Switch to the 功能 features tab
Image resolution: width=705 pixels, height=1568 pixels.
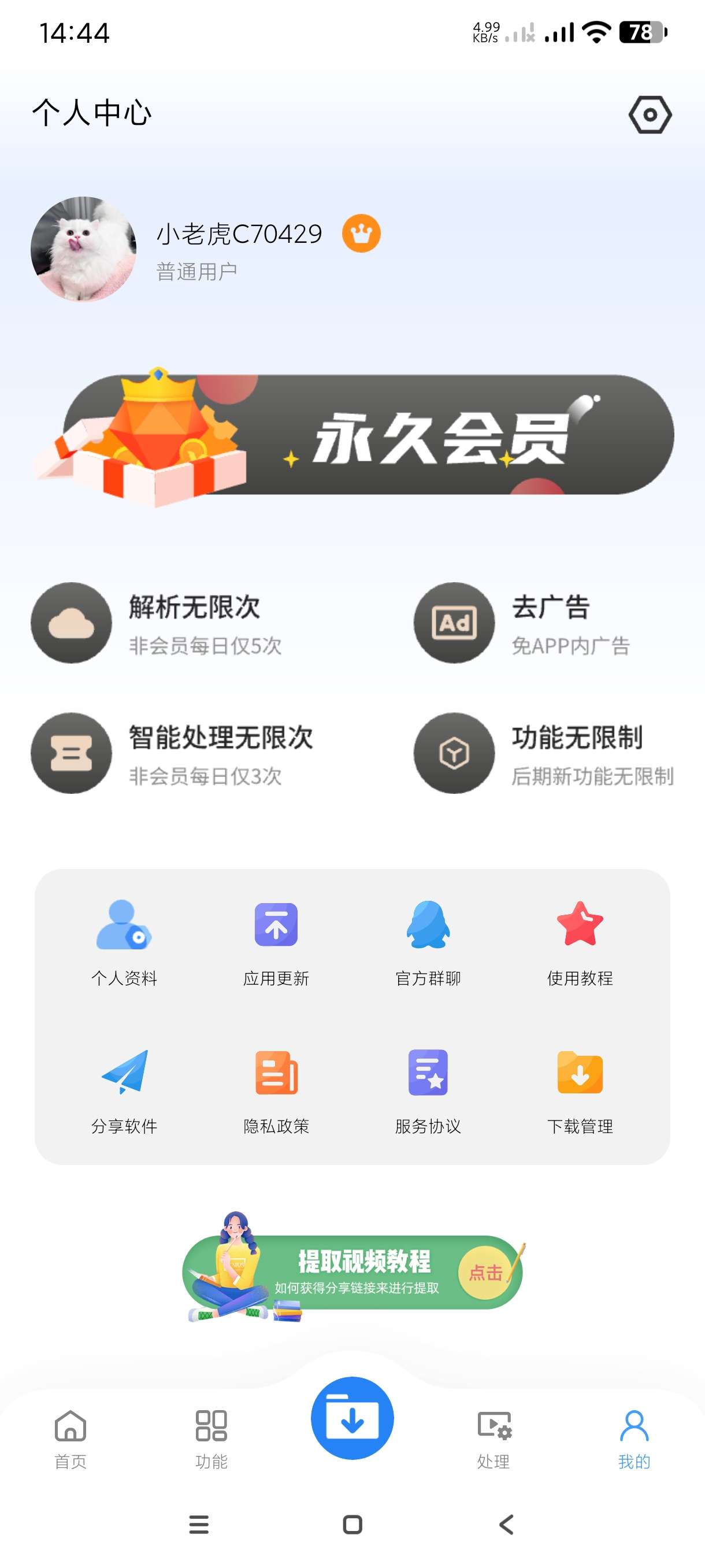(211, 1439)
